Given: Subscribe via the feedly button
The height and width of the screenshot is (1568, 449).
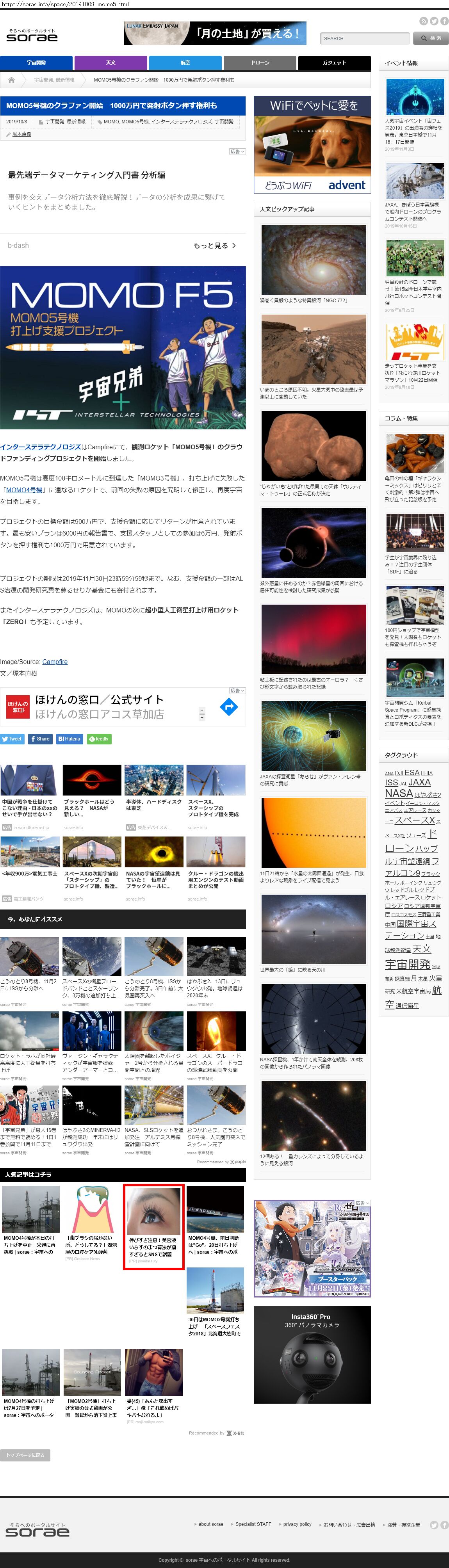Looking at the screenshot, I should click(x=99, y=739).
